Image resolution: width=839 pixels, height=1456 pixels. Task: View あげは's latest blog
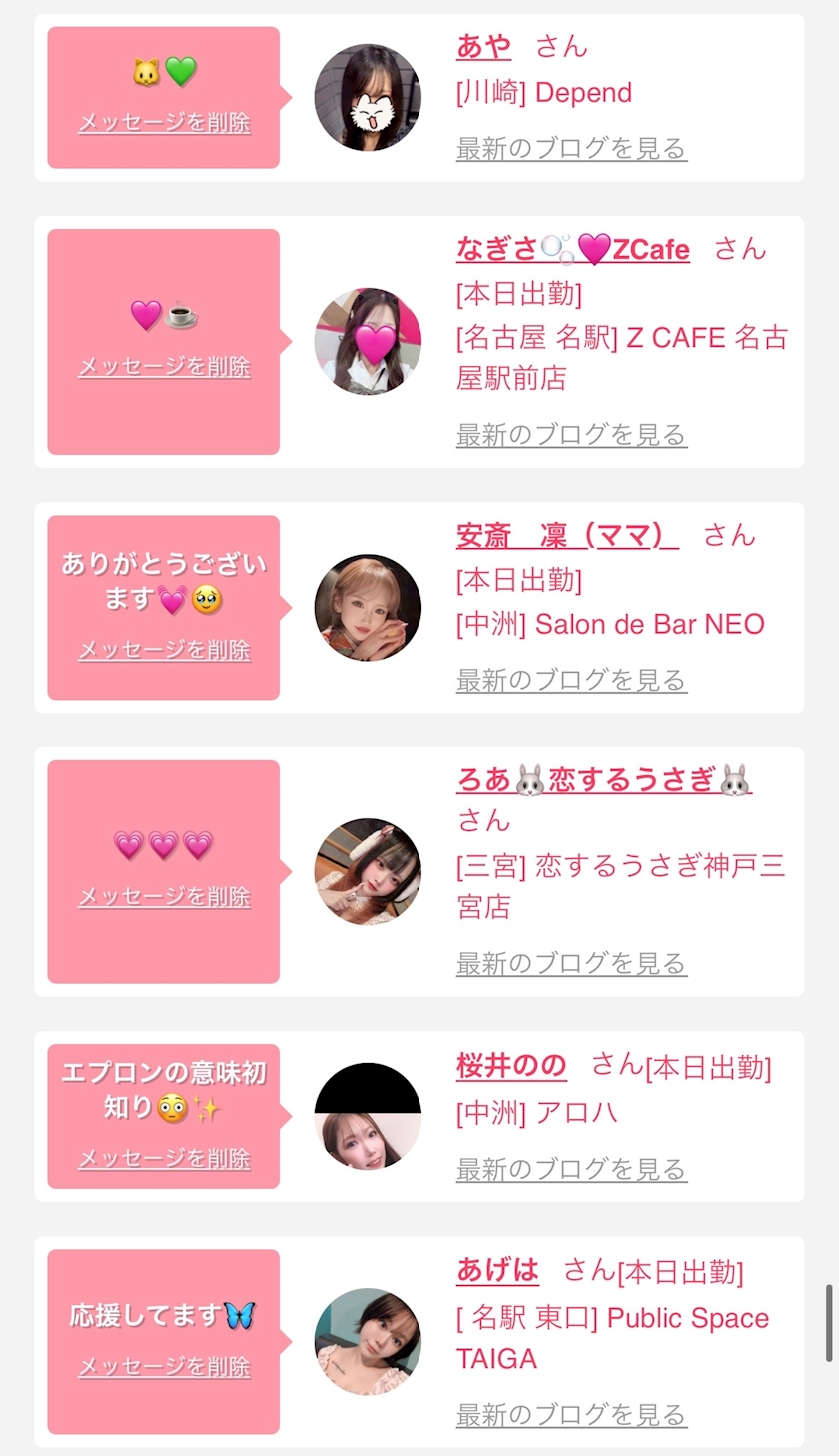pyautogui.click(x=571, y=1415)
